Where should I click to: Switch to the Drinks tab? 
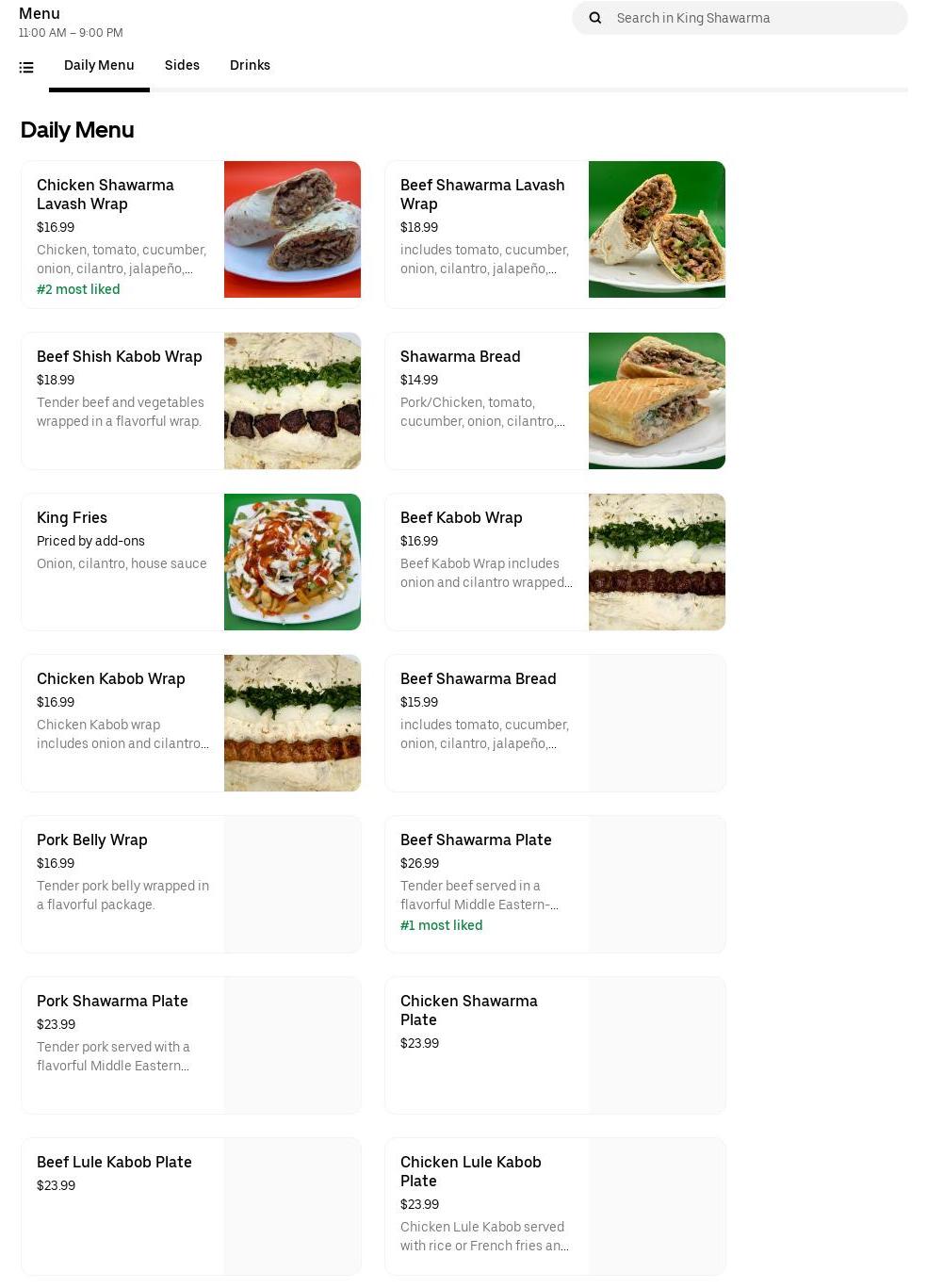[250, 65]
